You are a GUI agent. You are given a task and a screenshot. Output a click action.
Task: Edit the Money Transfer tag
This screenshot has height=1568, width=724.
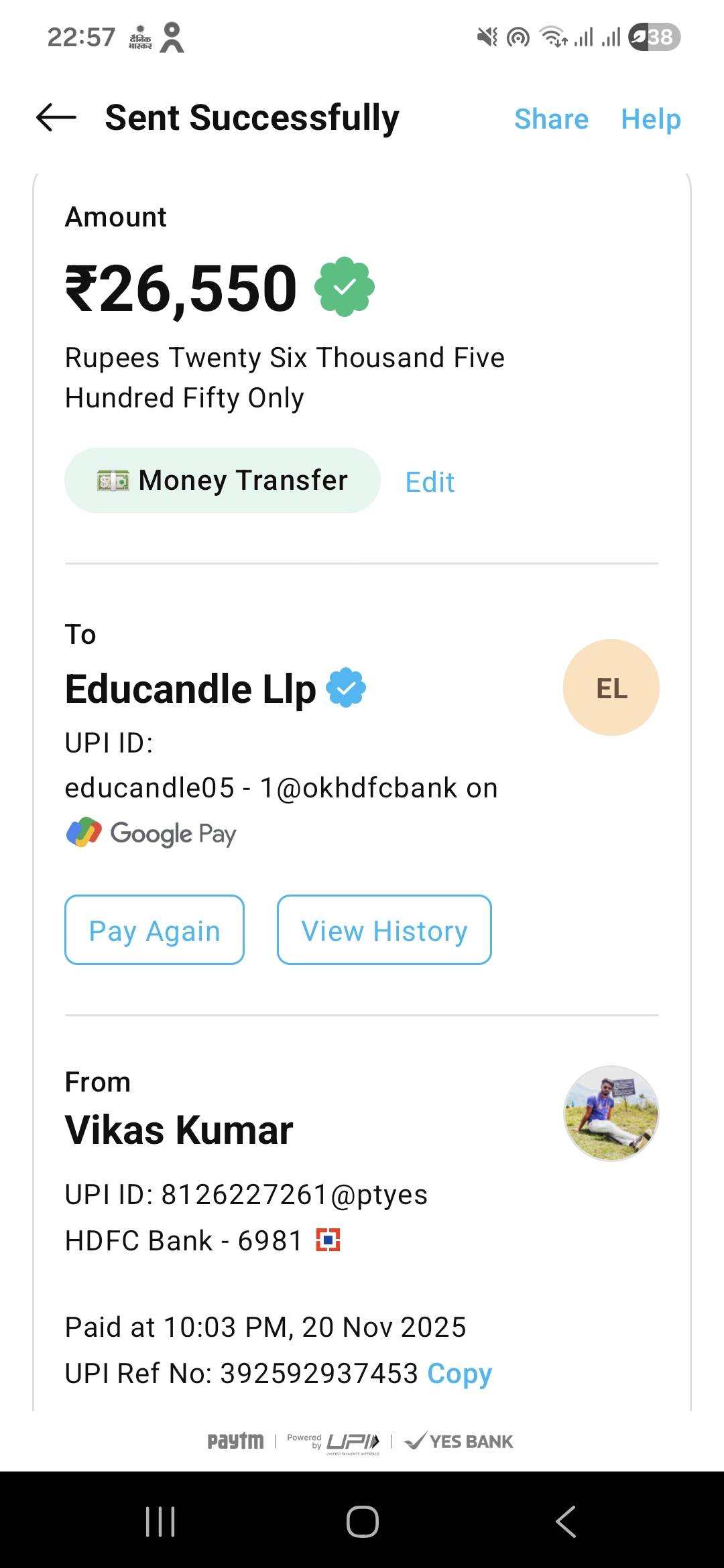(x=430, y=482)
